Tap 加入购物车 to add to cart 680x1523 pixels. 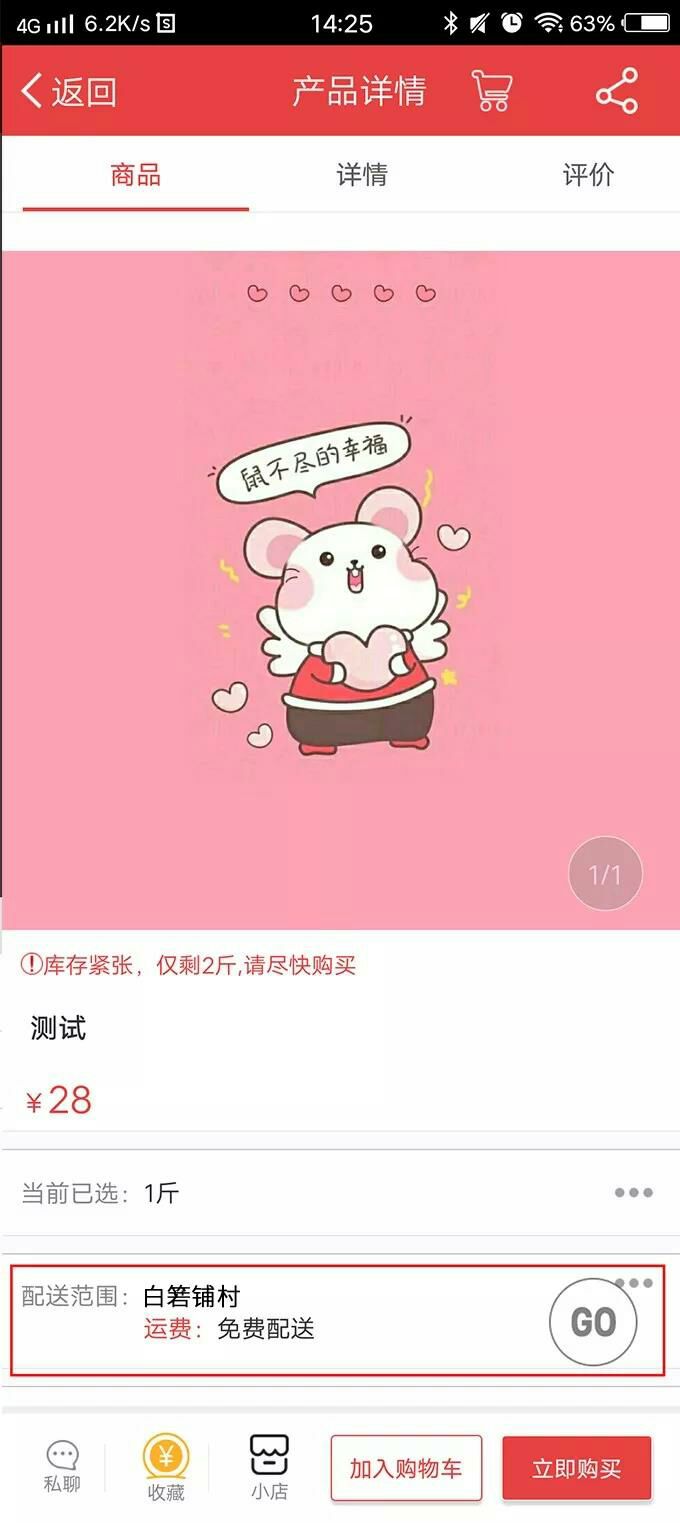click(x=406, y=1468)
